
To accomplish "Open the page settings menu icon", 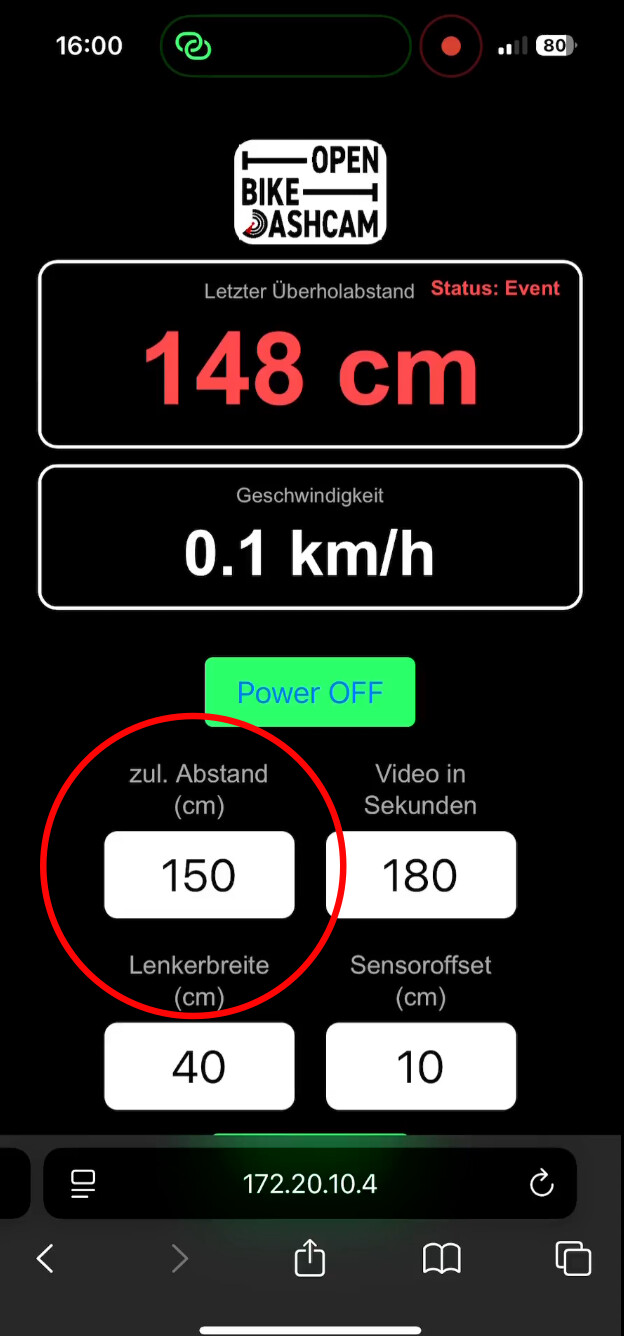I will tap(82, 1184).
